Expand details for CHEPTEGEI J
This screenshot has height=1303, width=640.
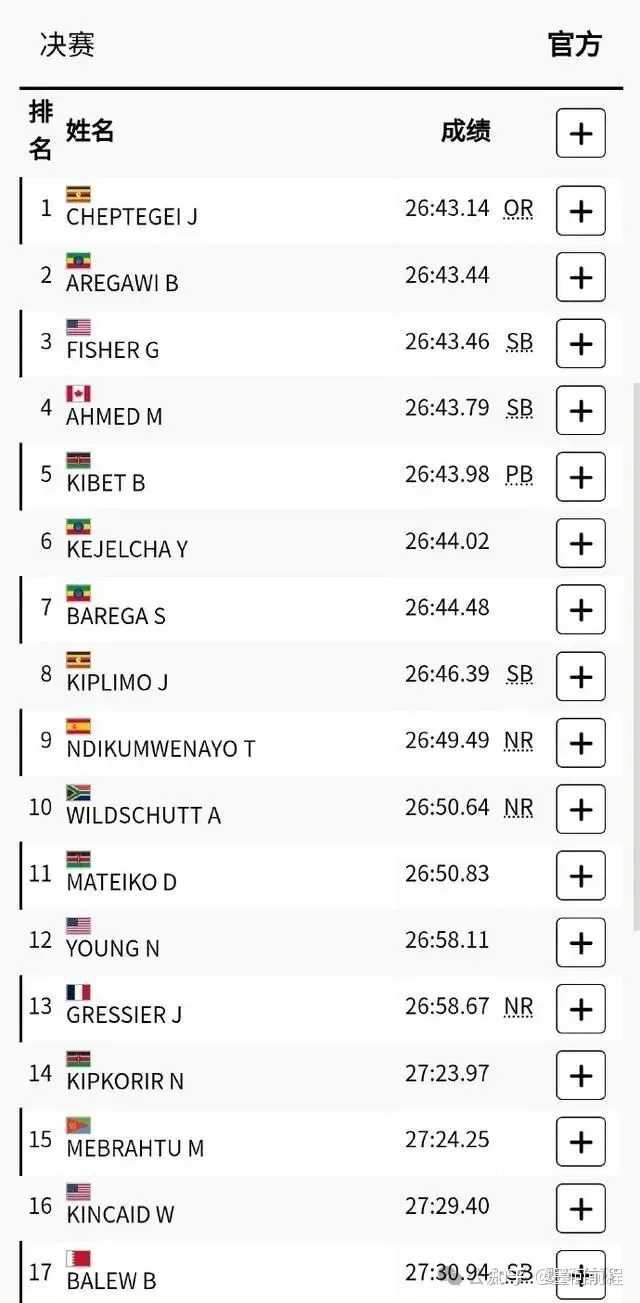point(580,211)
